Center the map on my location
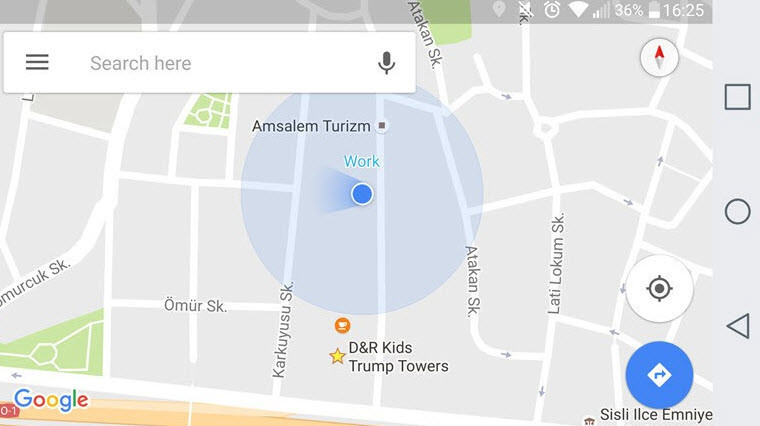 (659, 289)
